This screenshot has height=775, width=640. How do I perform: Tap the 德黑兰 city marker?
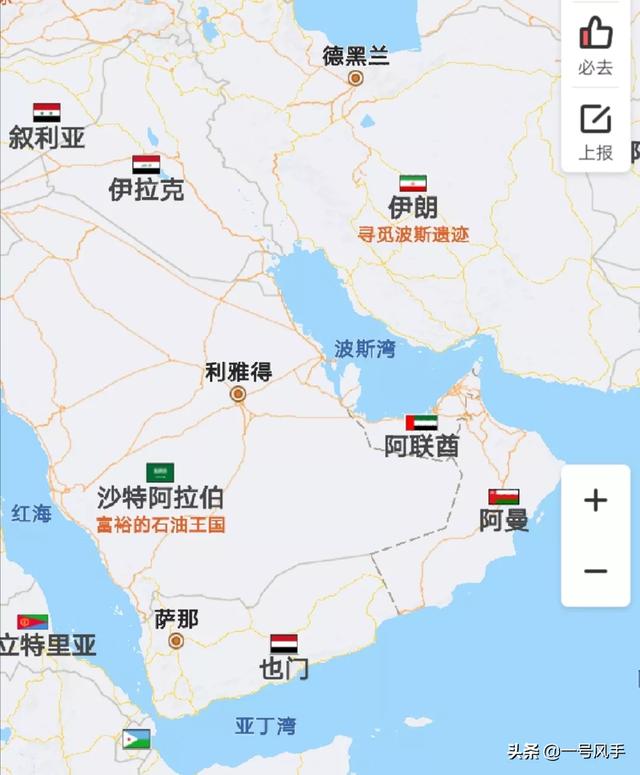click(356, 78)
